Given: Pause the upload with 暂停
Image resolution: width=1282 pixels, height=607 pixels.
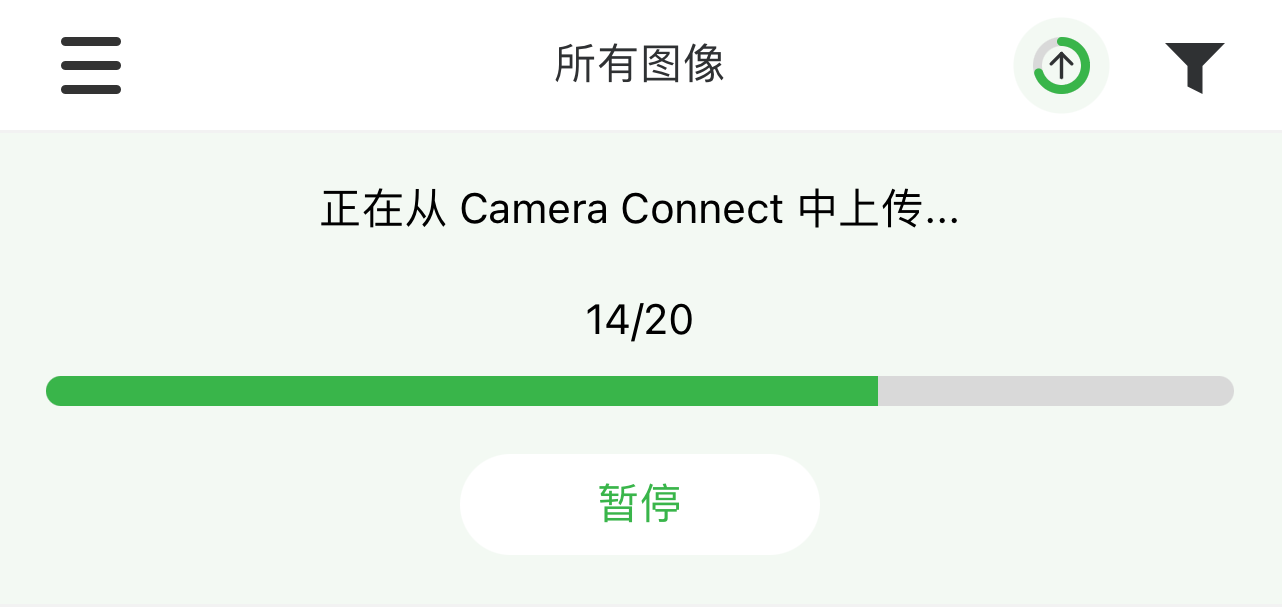Looking at the screenshot, I should [639, 504].
